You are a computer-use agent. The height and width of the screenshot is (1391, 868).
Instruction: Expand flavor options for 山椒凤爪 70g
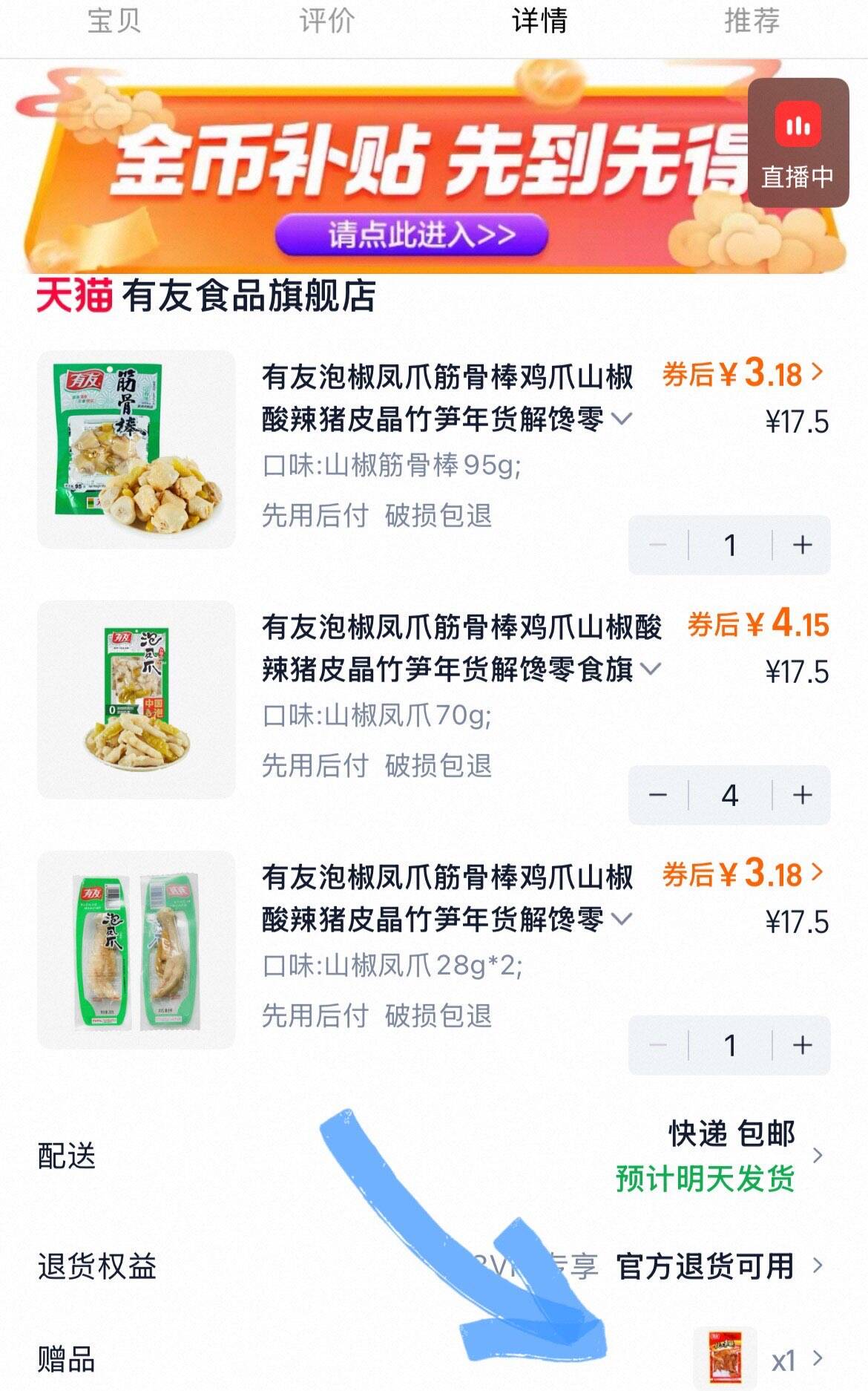[651, 670]
